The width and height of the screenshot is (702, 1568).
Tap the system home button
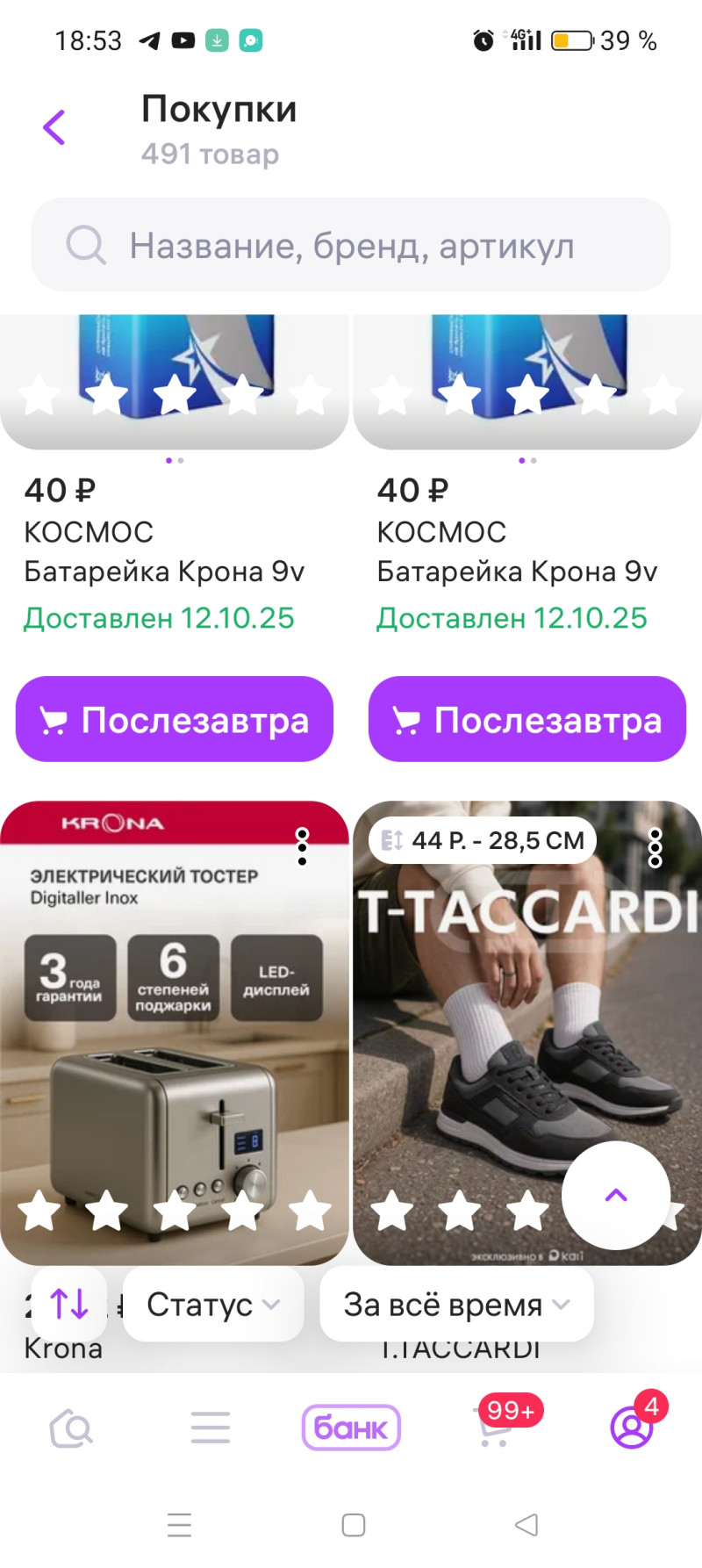tap(354, 1525)
